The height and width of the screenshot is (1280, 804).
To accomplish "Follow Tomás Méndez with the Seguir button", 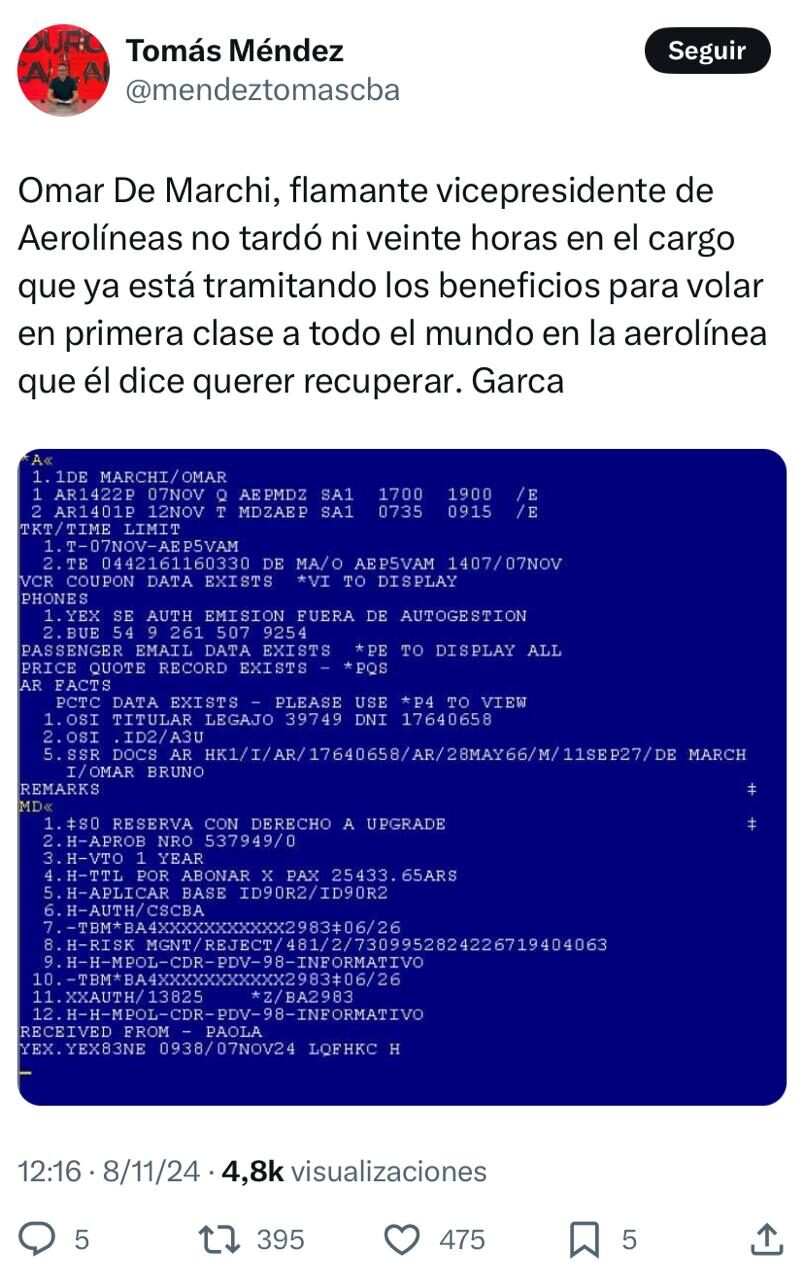I will (x=707, y=51).
